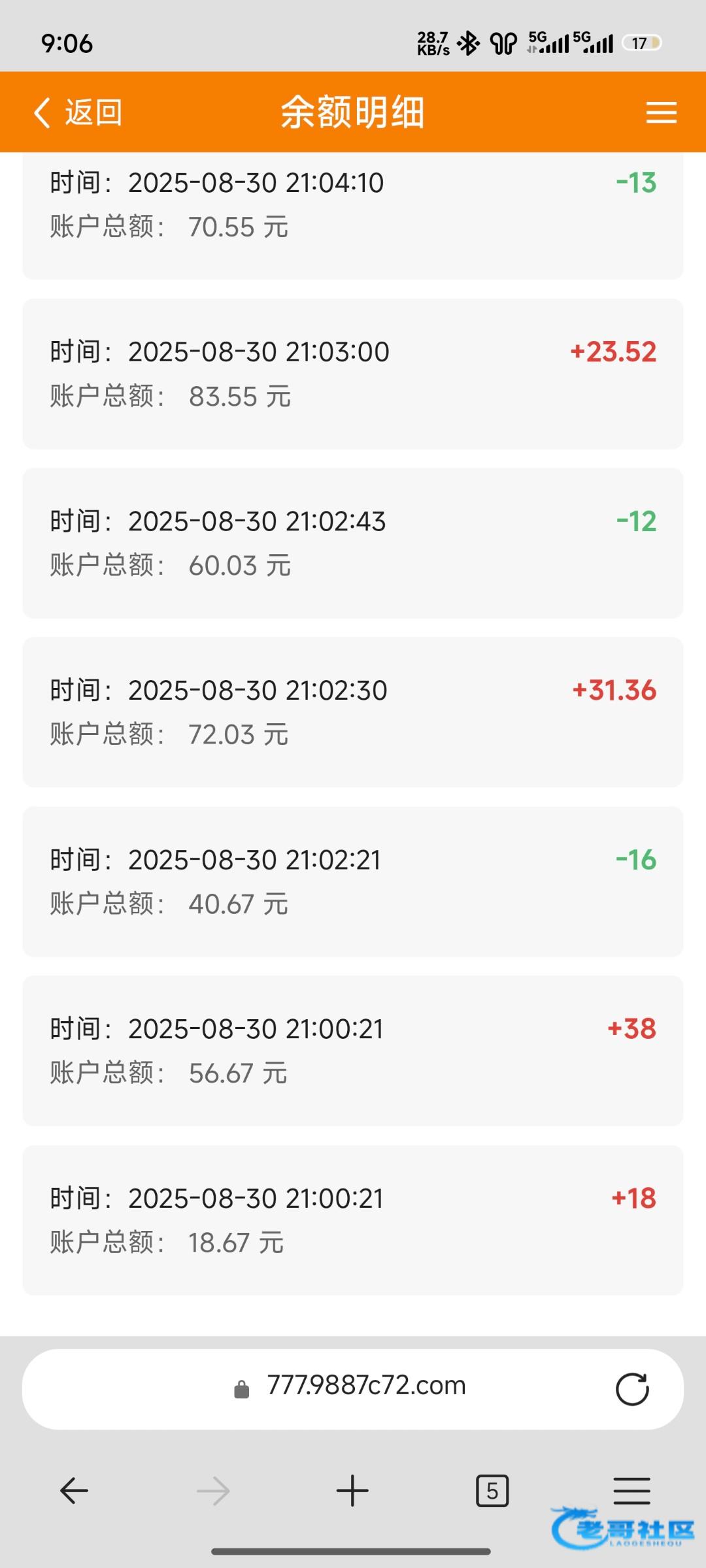The image size is (706, 1568).
Task: Open the browser menu in the bottom toolbar
Action: click(x=631, y=1490)
